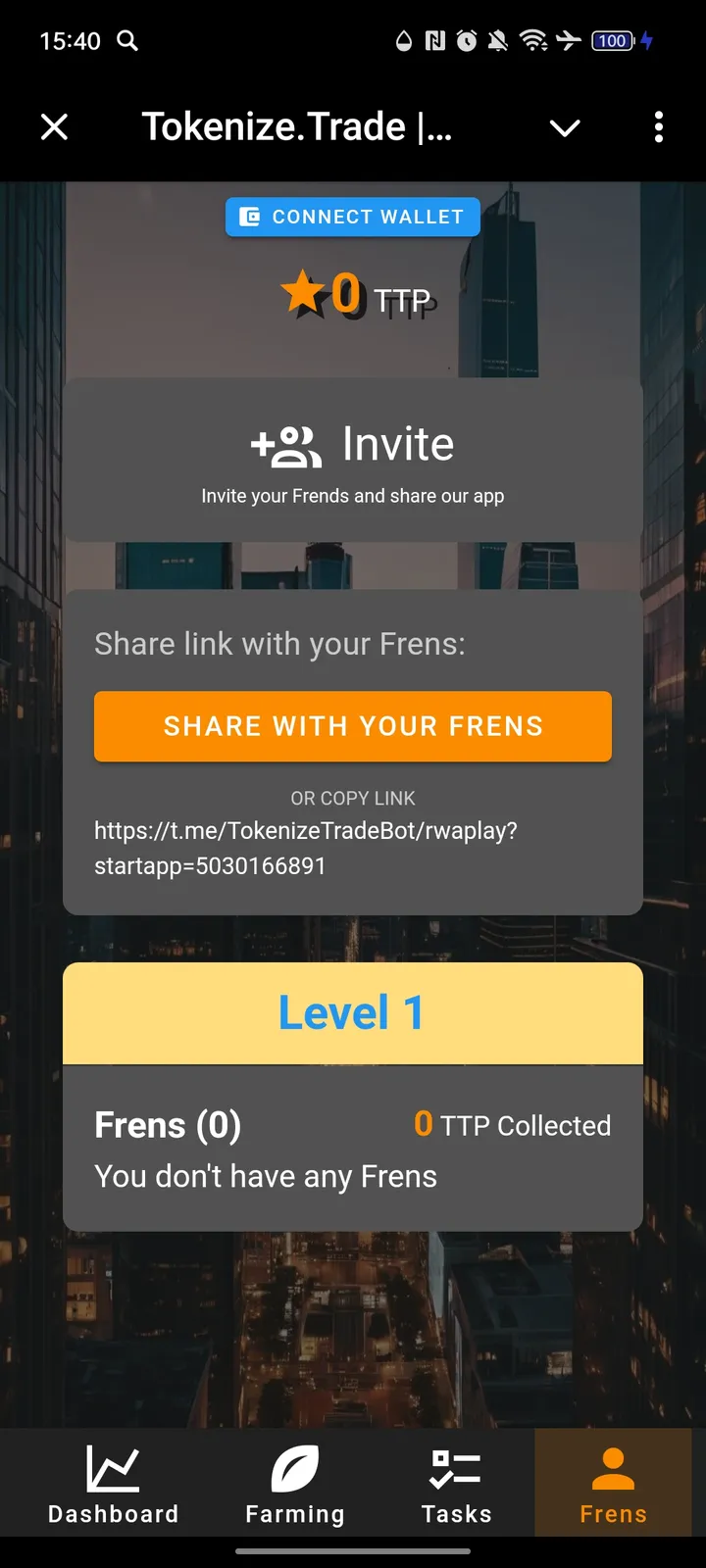Click the Level 1 banner
706x1568 pixels.
click(352, 1012)
